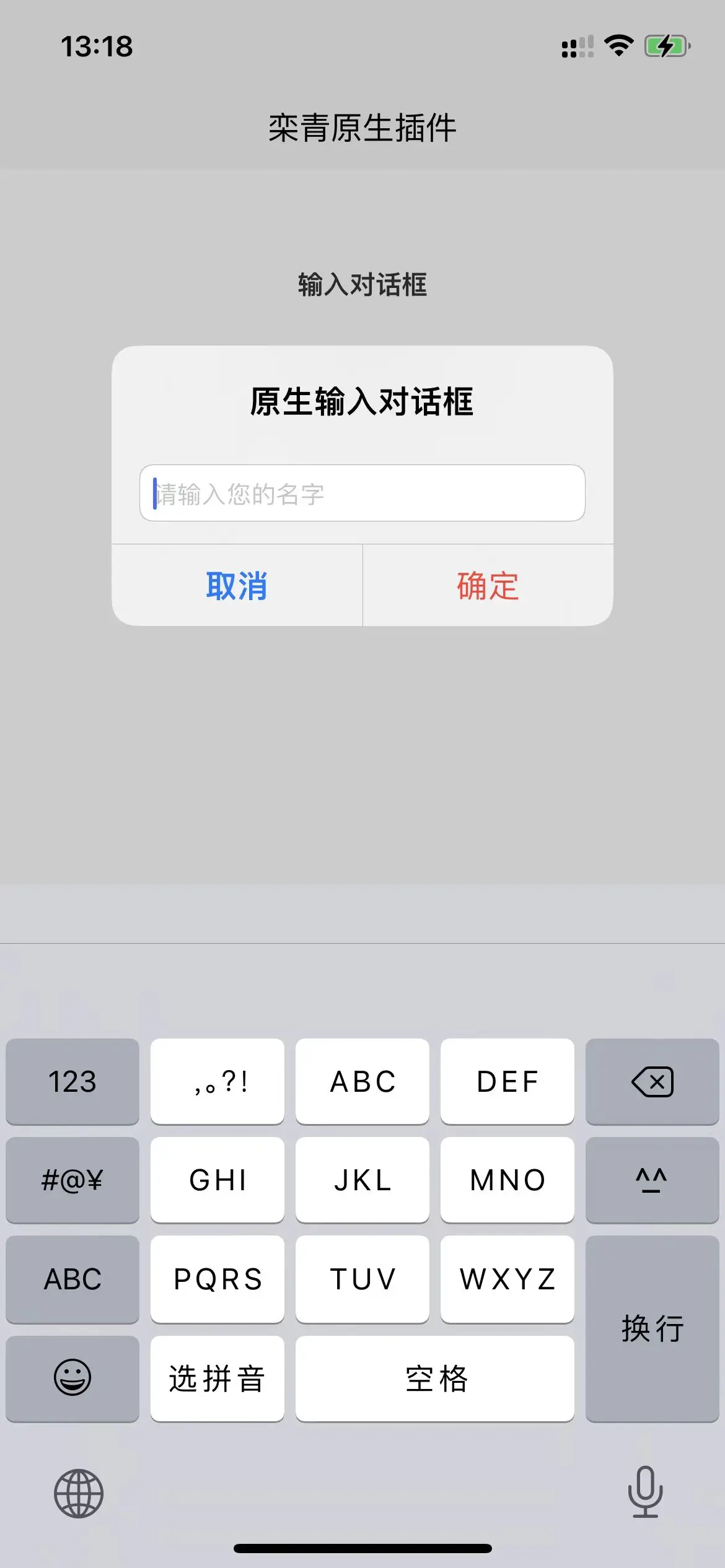Hit the keyboard backspace key
Image resolution: width=725 pixels, height=1568 pixels.
[x=652, y=1082]
